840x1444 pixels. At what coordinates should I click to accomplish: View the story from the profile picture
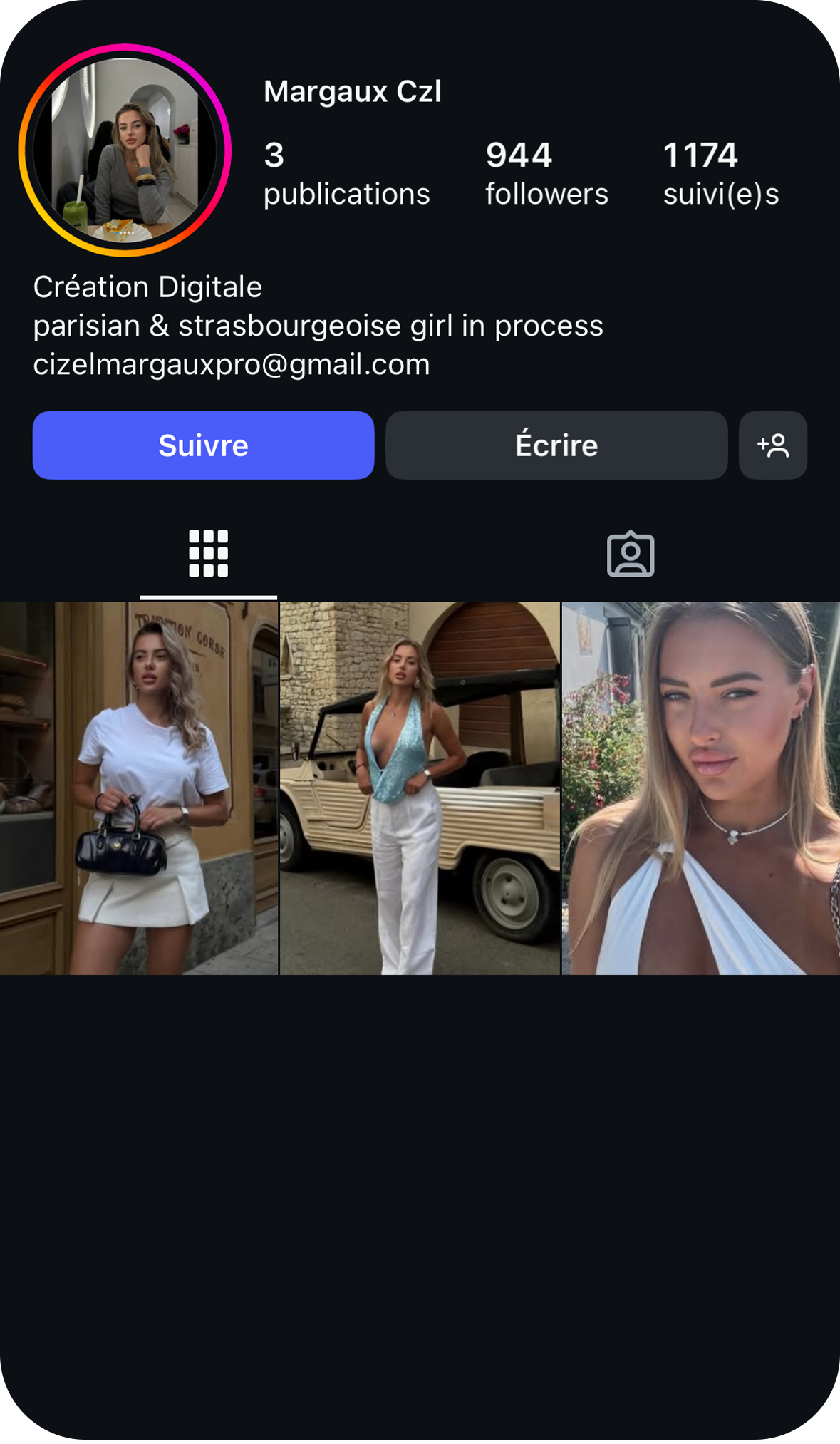tap(125, 150)
